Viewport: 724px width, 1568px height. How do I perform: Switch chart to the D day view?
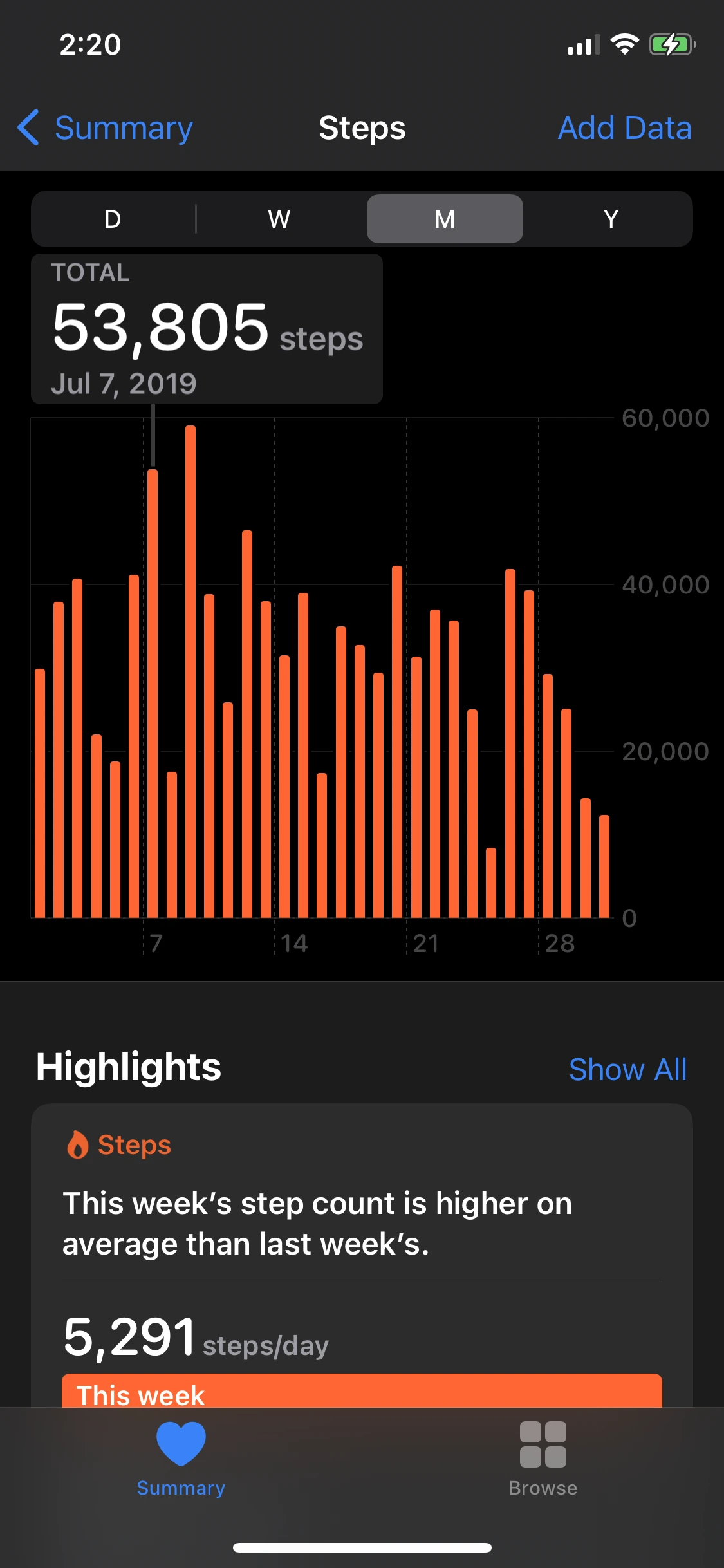click(x=113, y=219)
